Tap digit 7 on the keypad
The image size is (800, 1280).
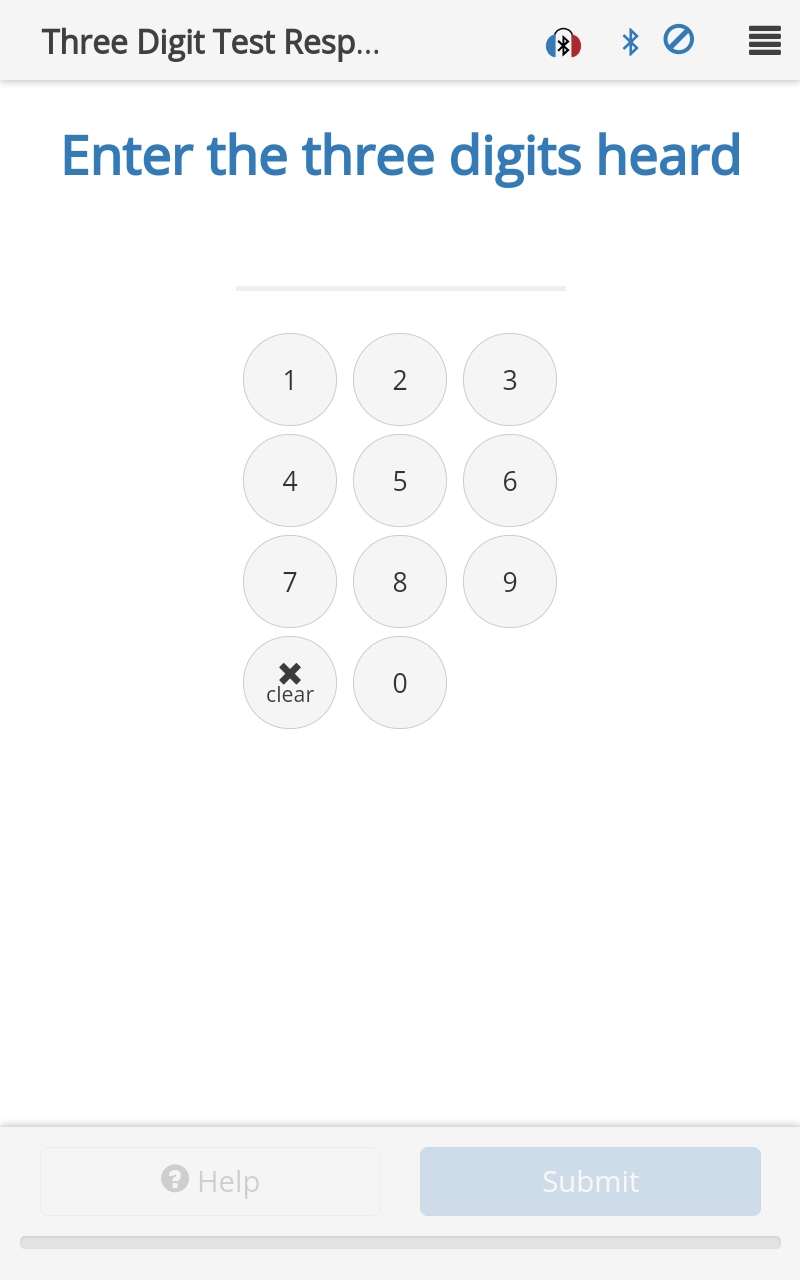pos(290,582)
